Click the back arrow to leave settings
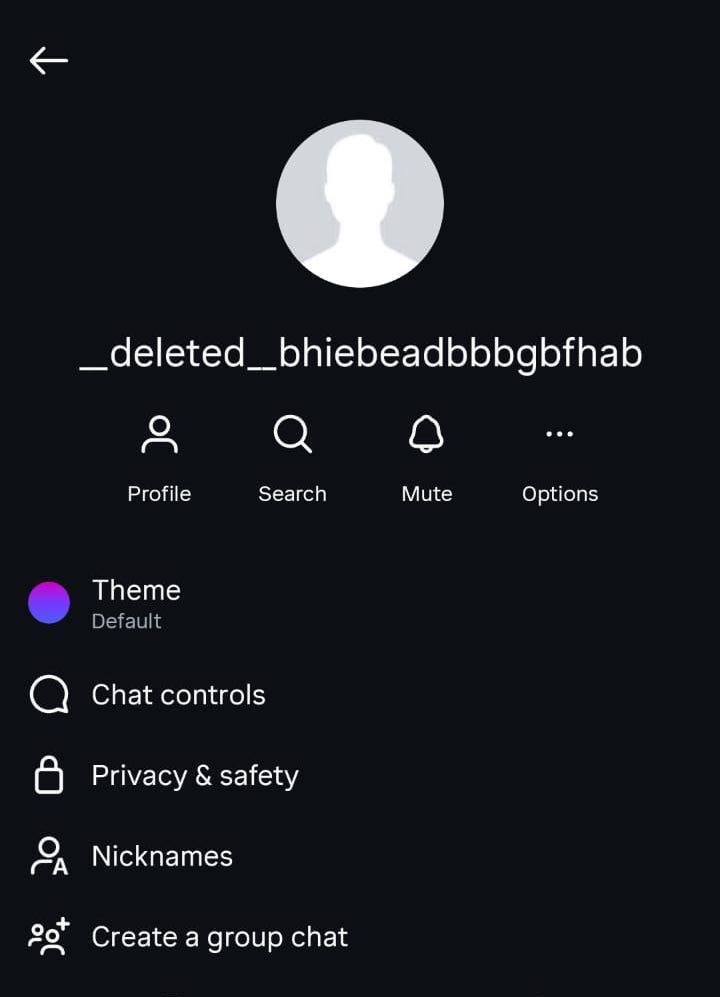The image size is (720, 997). click(47, 60)
